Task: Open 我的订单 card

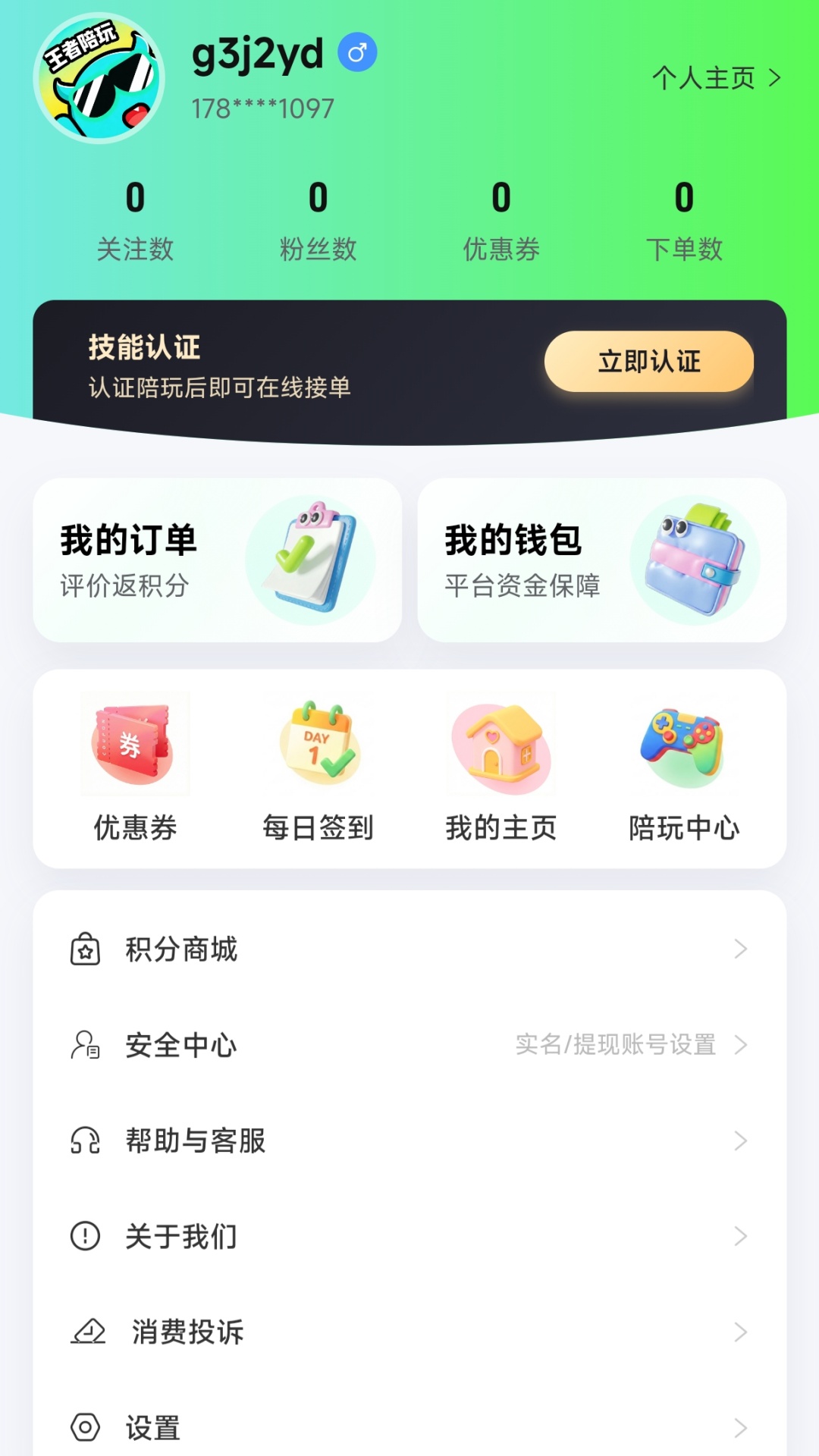Action: click(x=217, y=560)
